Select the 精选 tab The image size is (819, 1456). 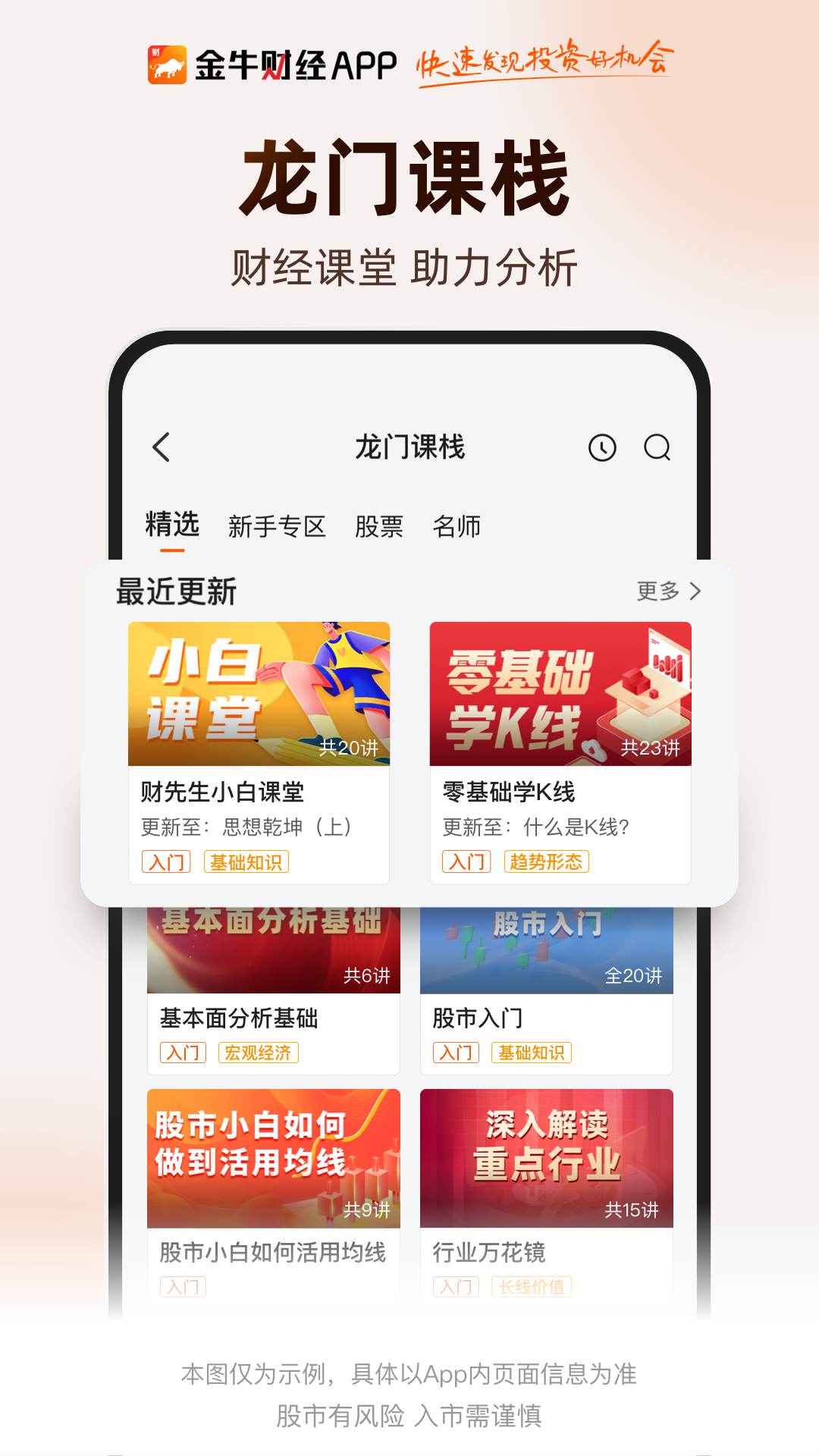tap(173, 526)
